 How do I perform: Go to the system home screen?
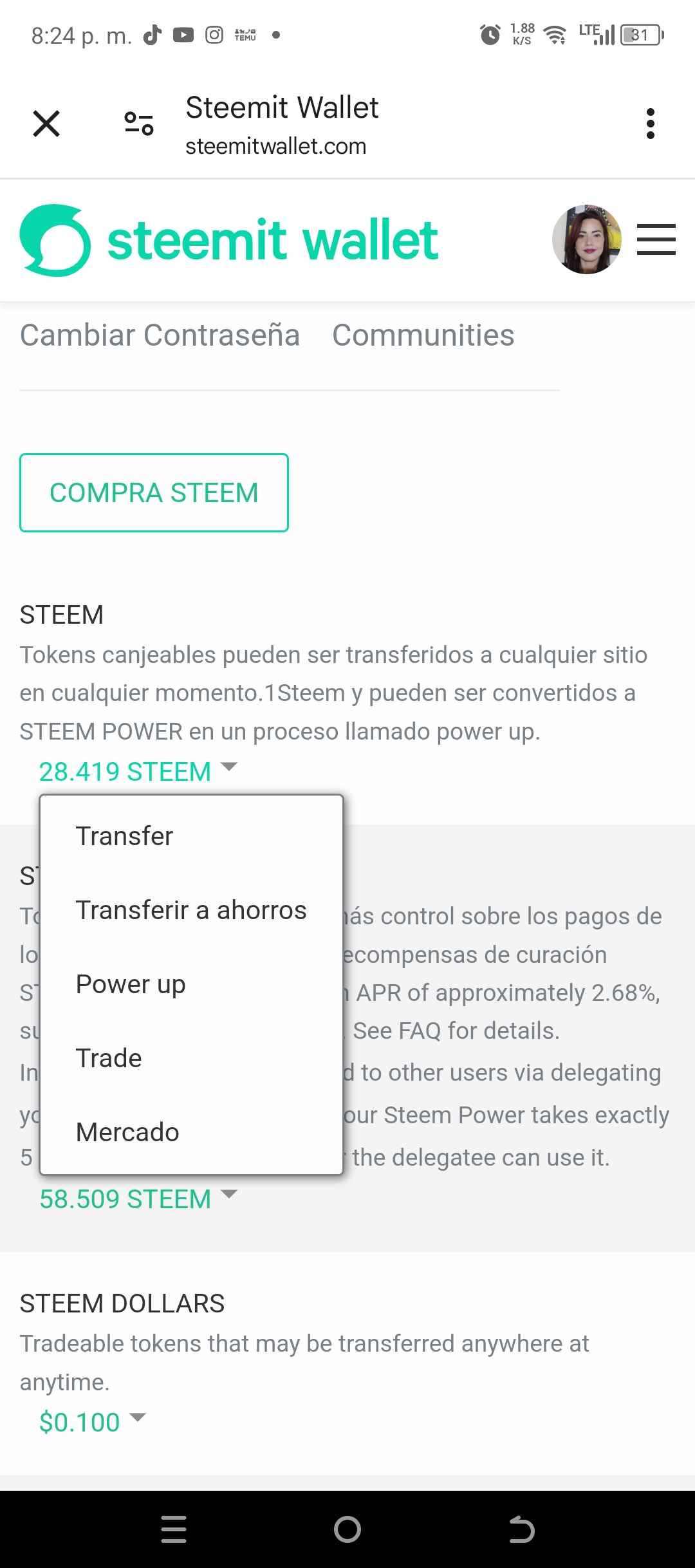pyautogui.click(x=347, y=1529)
